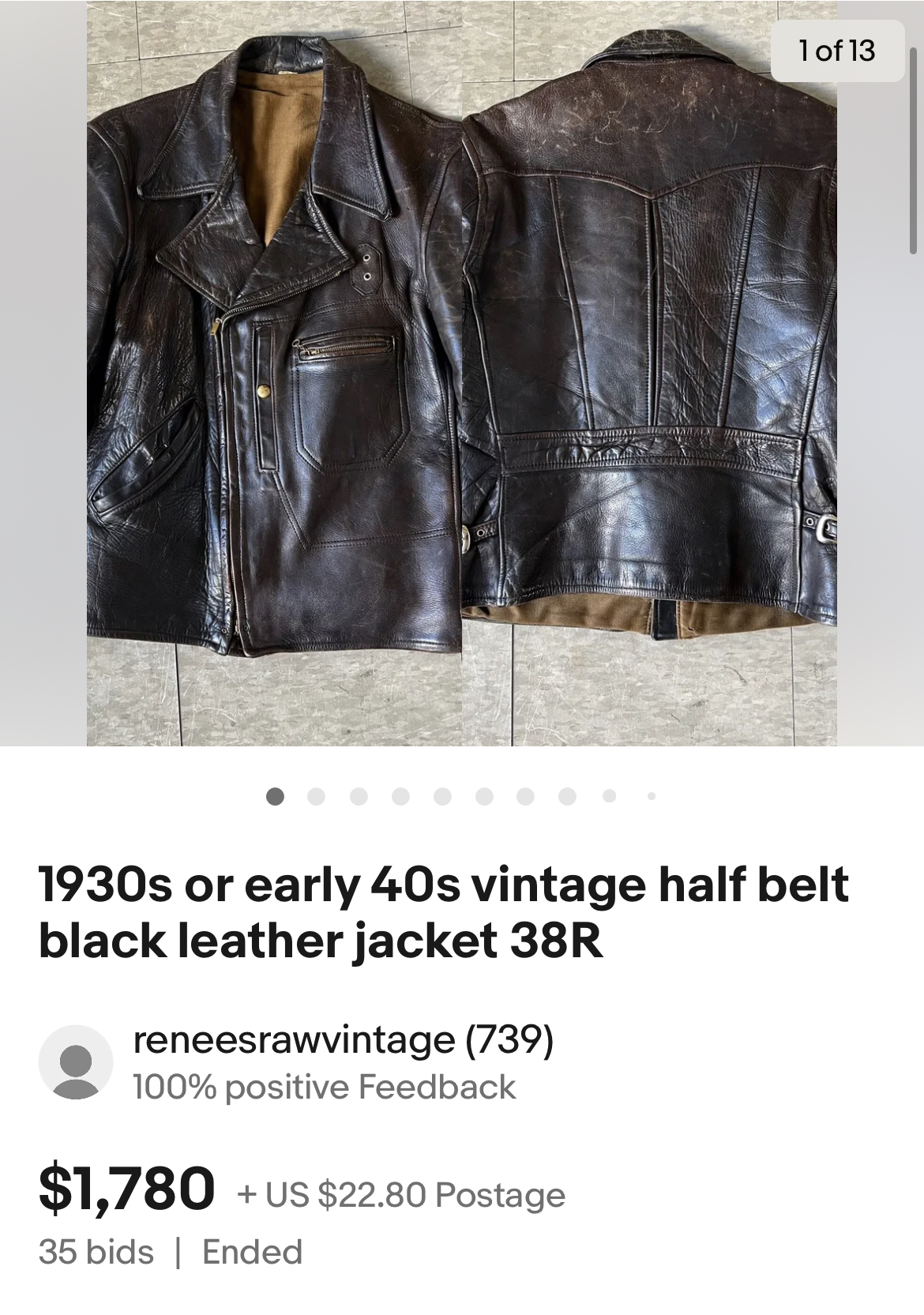Open the jacket photo full screen
The width and height of the screenshot is (924, 1315).
click(x=461, y=371)
